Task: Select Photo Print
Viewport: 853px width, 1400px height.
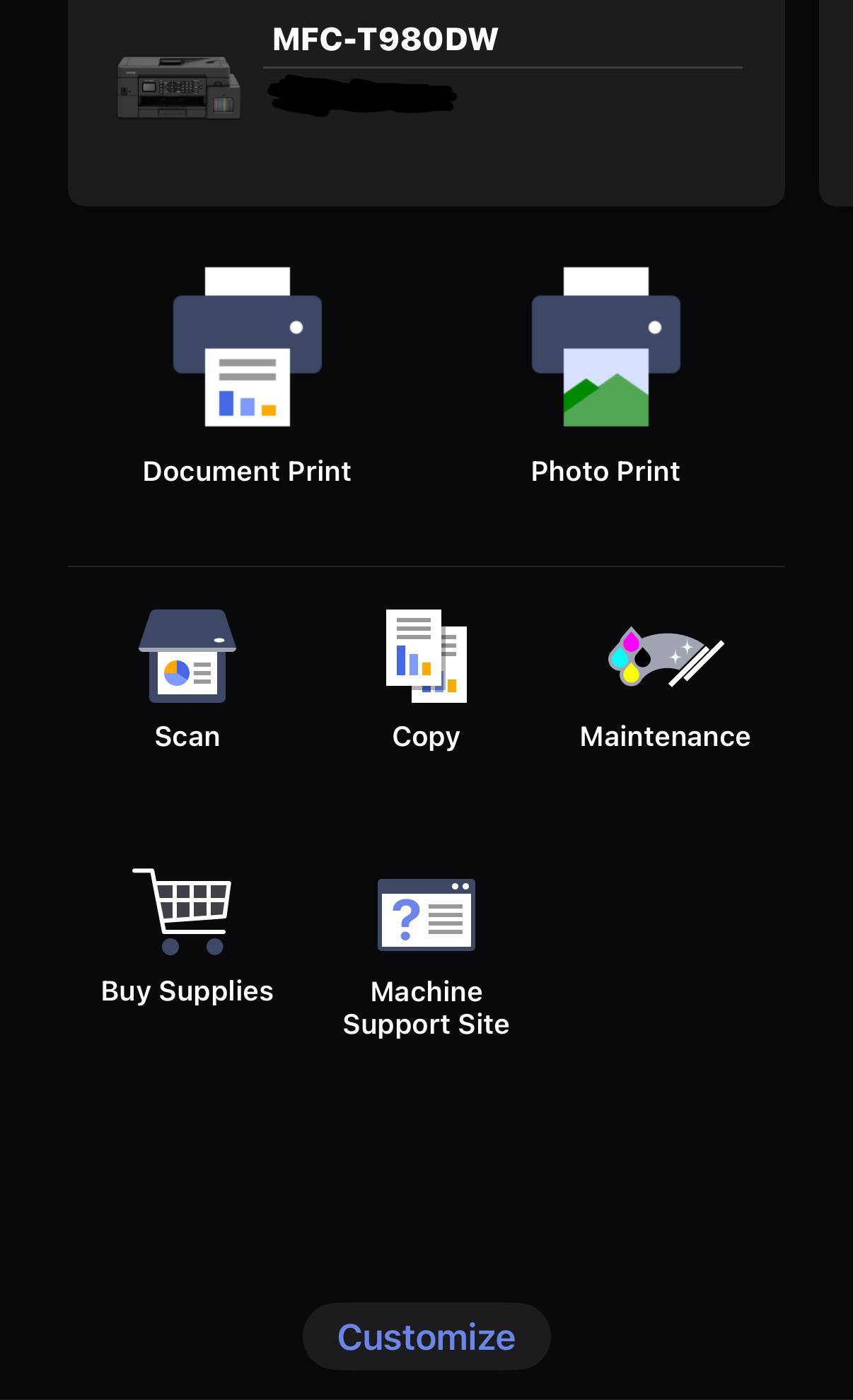Action: click(605, 375)
